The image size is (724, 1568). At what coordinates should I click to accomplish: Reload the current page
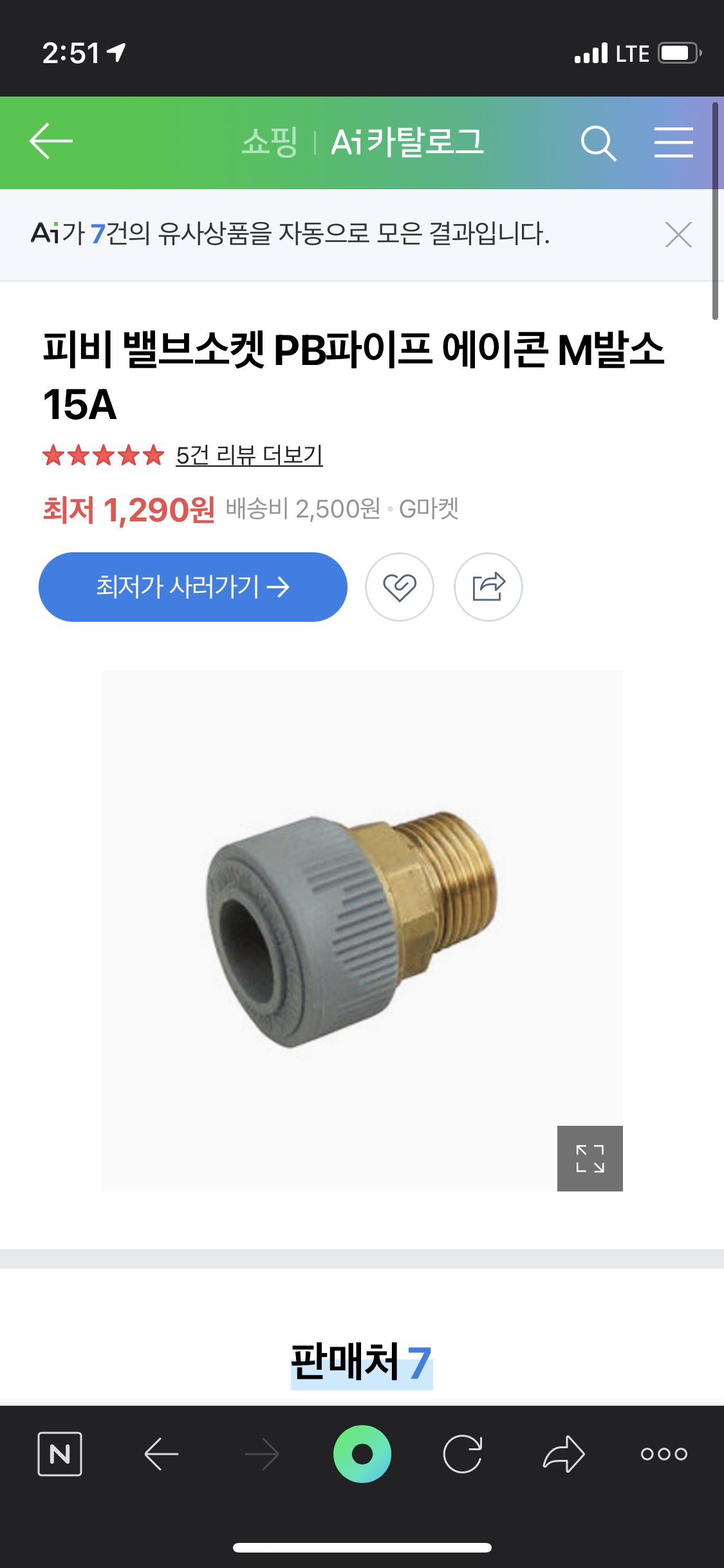click(463, 1453)
